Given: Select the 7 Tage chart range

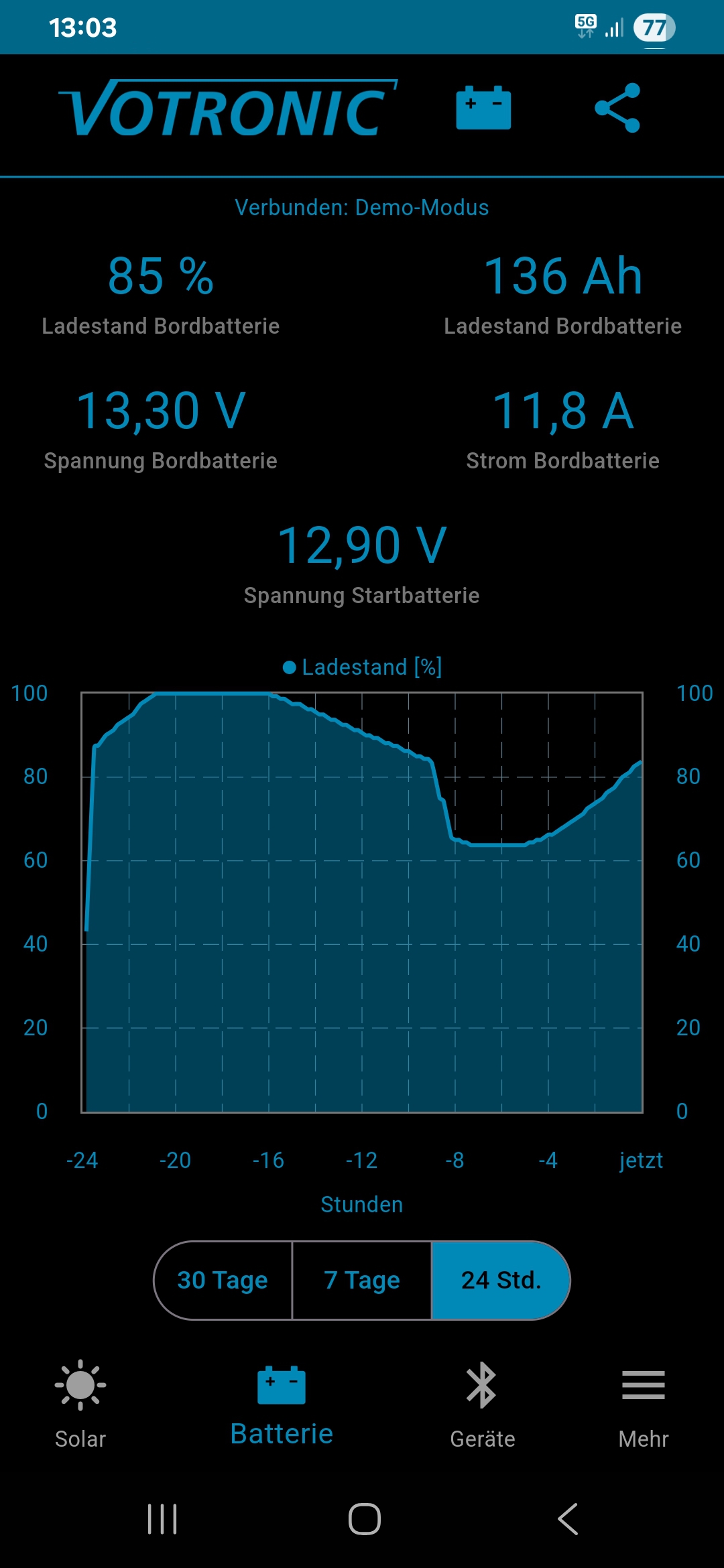Looking at the screenshot, I should (x=362, y=1280).
